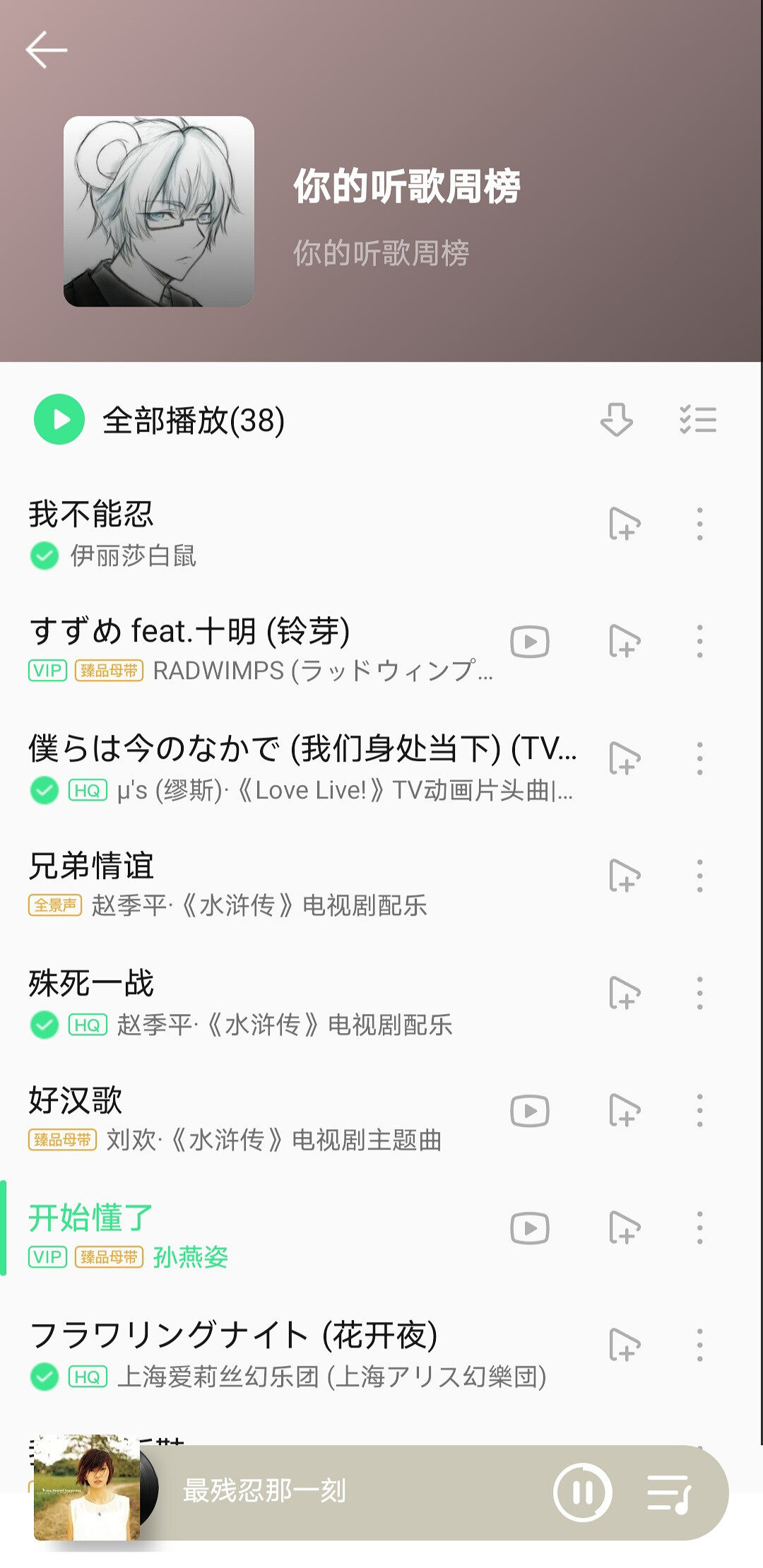Pause the currently playing song
This screenshot has height=1568, width=763.
(583, 1492)
